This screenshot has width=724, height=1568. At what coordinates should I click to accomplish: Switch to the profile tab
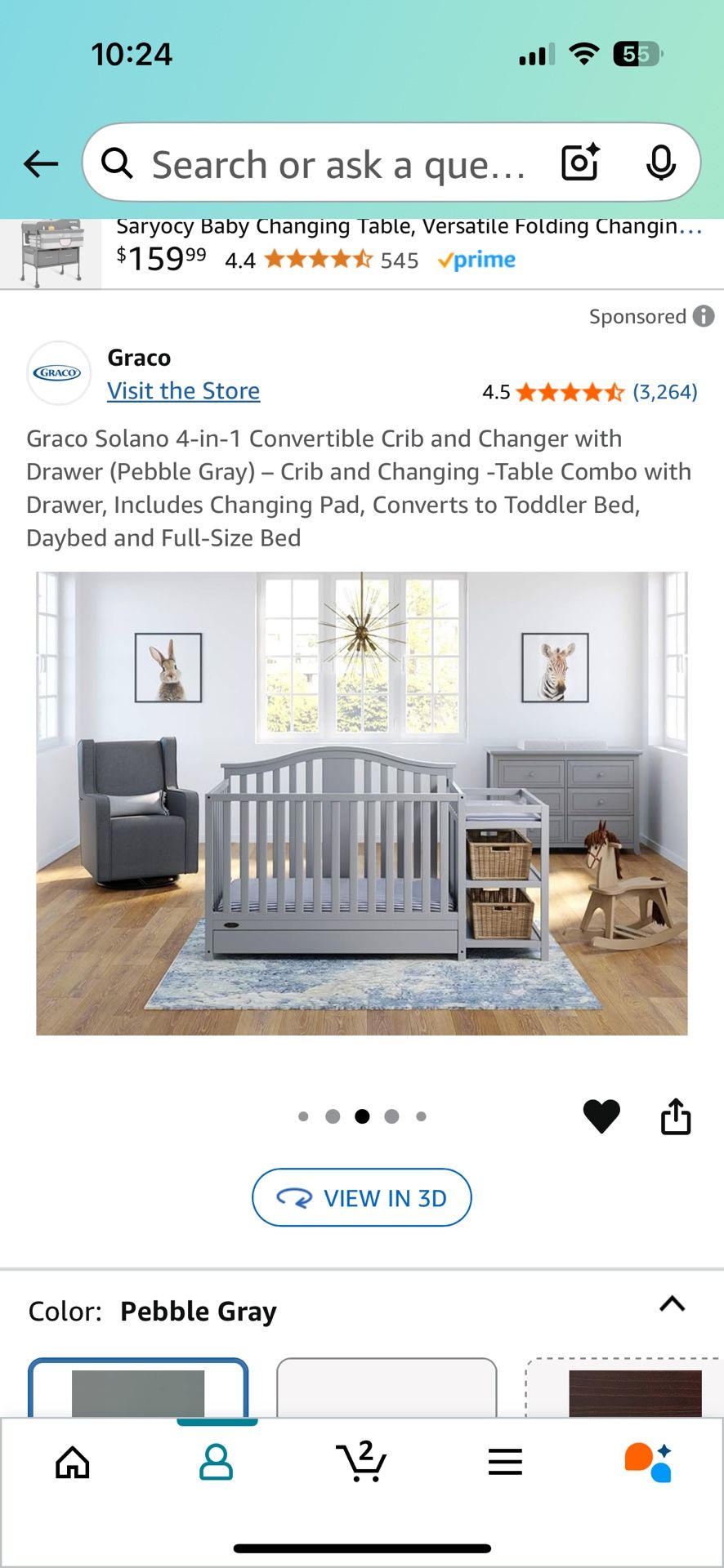[217, 1462]
